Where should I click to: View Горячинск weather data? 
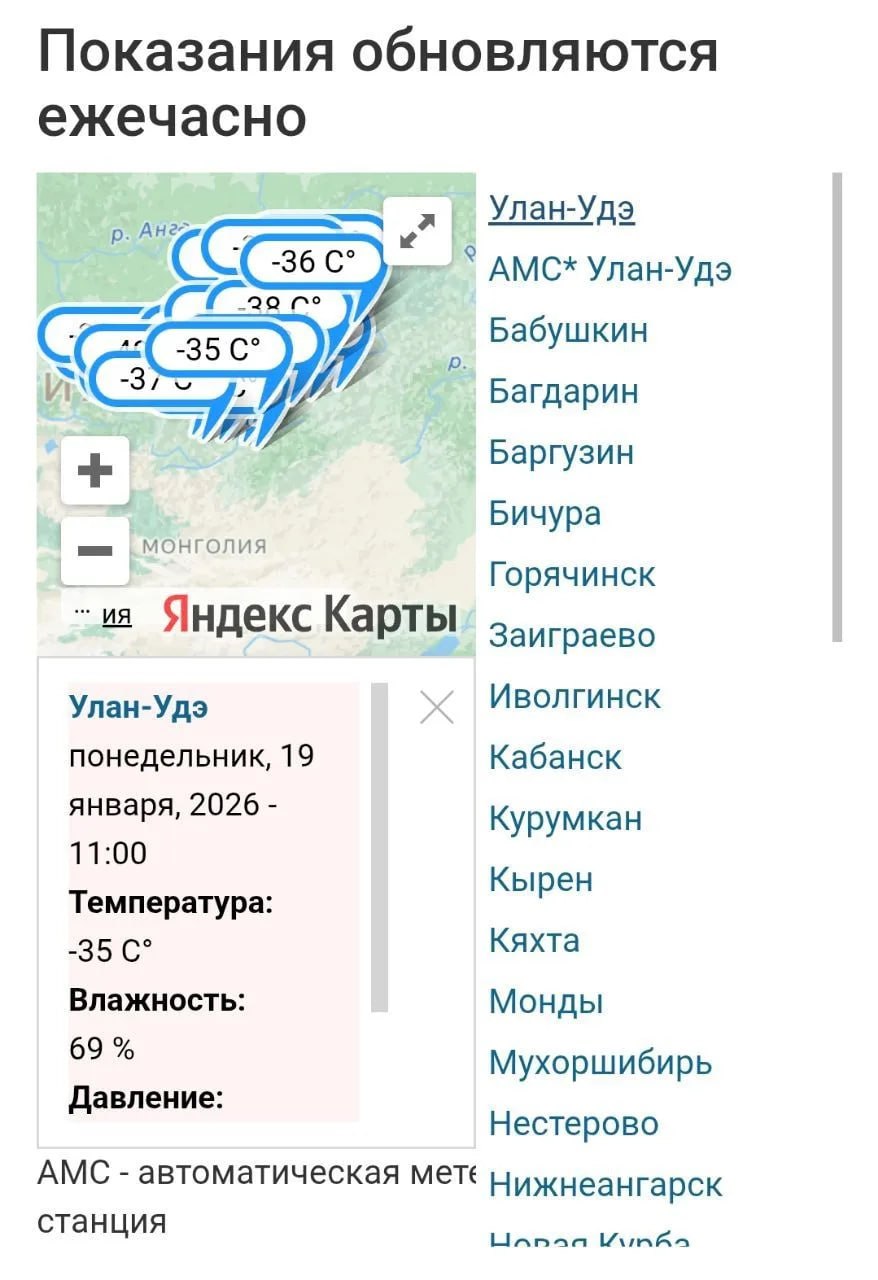572,574
